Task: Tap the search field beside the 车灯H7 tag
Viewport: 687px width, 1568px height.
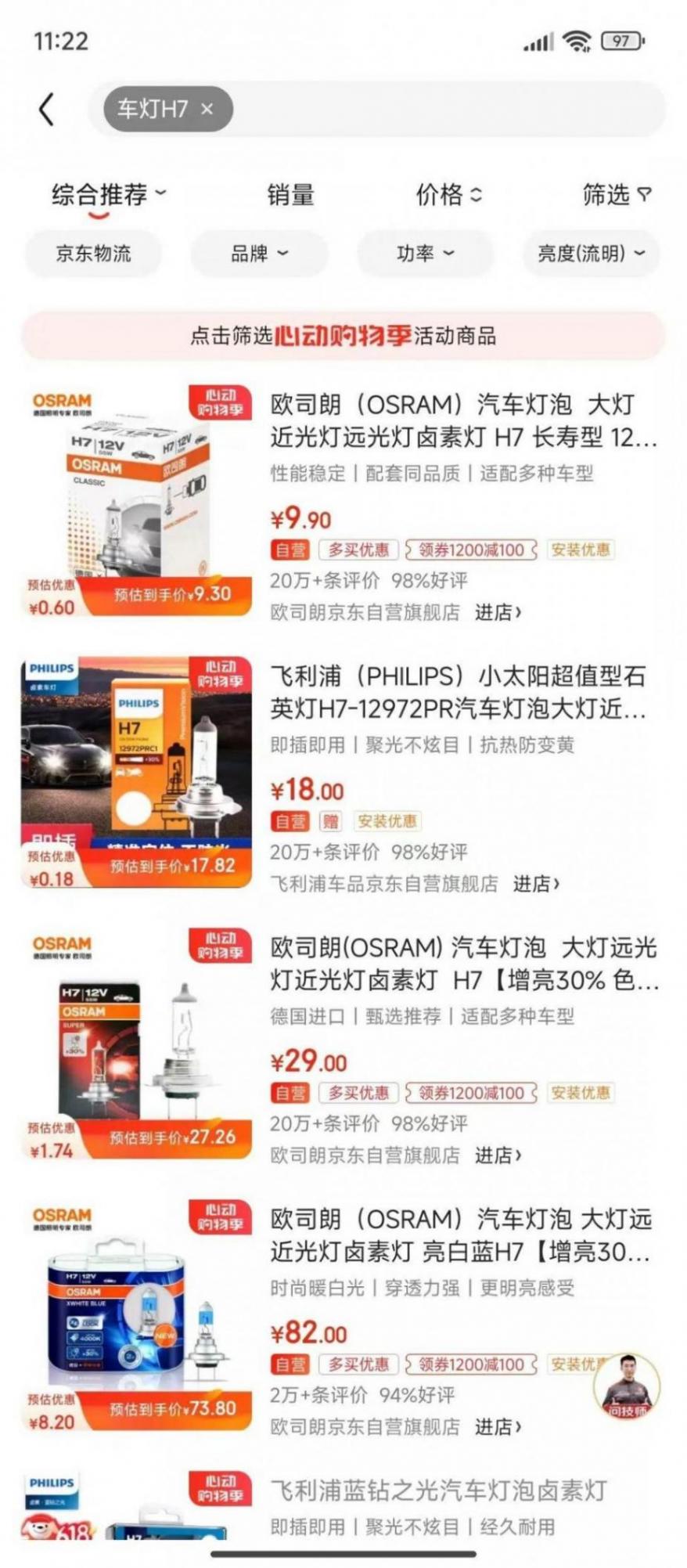Action: tap(446, 109)
